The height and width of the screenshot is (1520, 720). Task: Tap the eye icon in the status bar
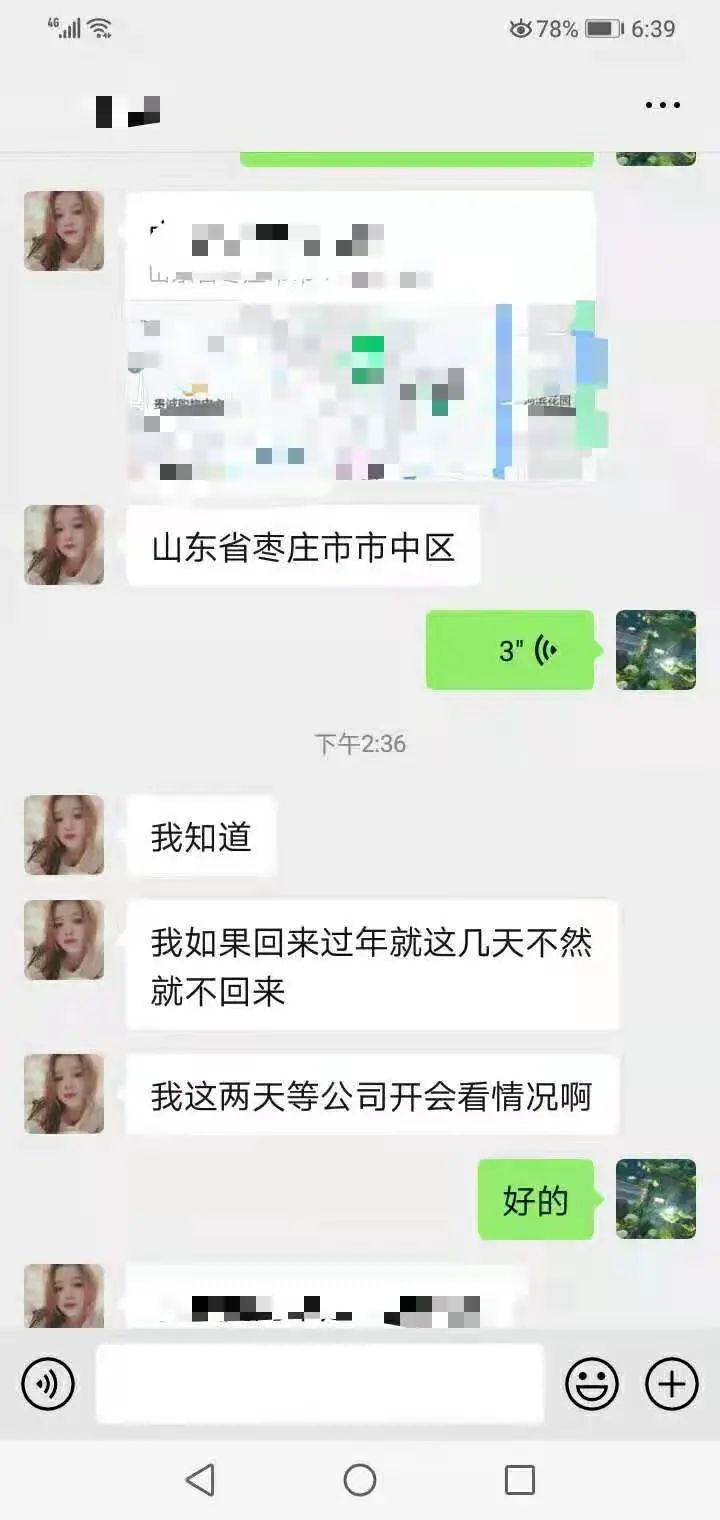tap(519, 29)
